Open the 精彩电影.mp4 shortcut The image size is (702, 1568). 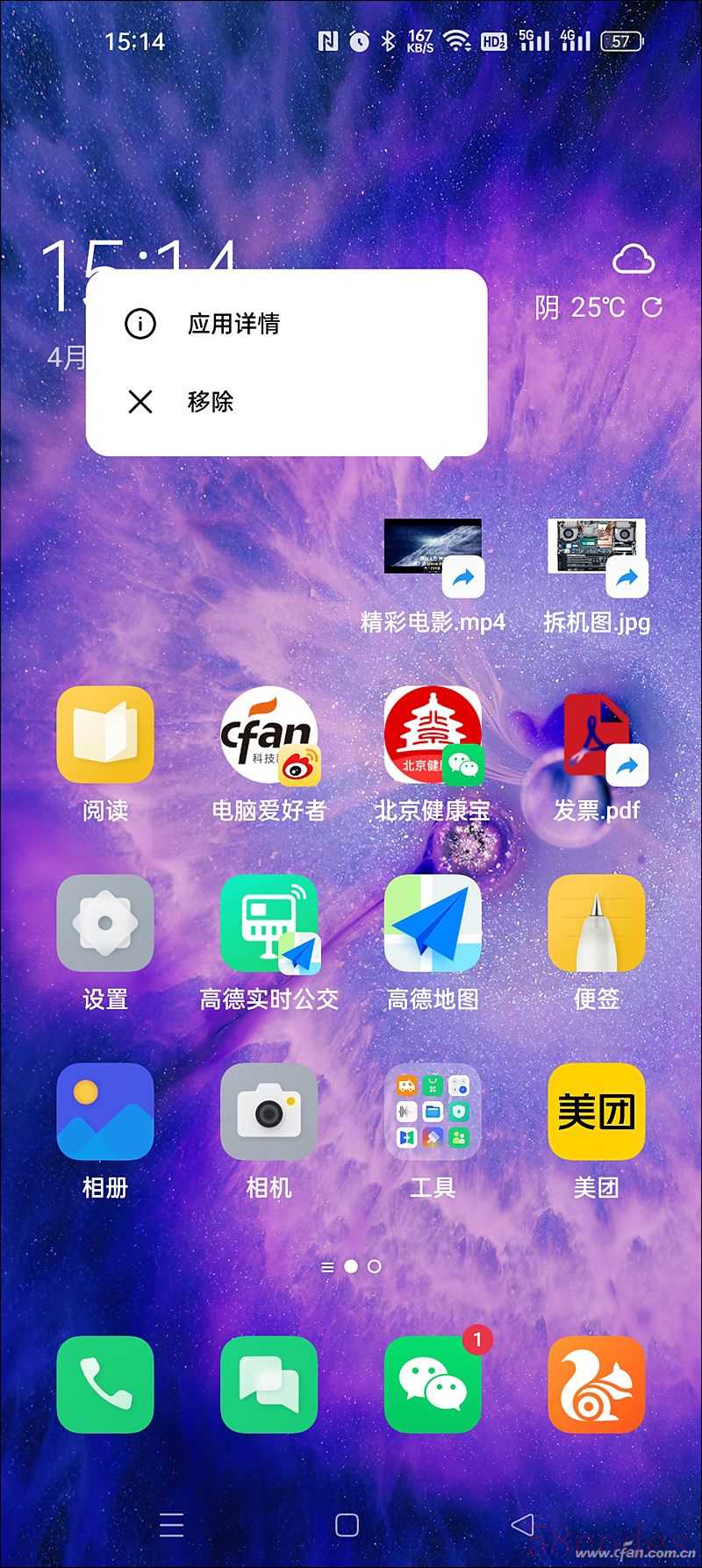click(433, 548)
